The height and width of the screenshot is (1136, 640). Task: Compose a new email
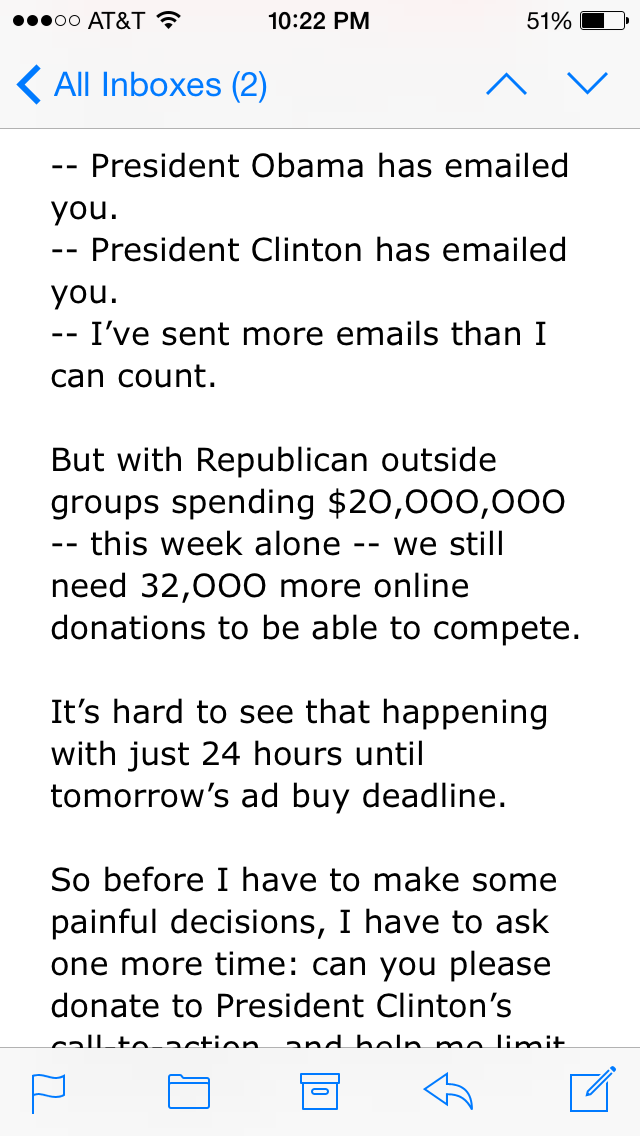[593, 1089]
